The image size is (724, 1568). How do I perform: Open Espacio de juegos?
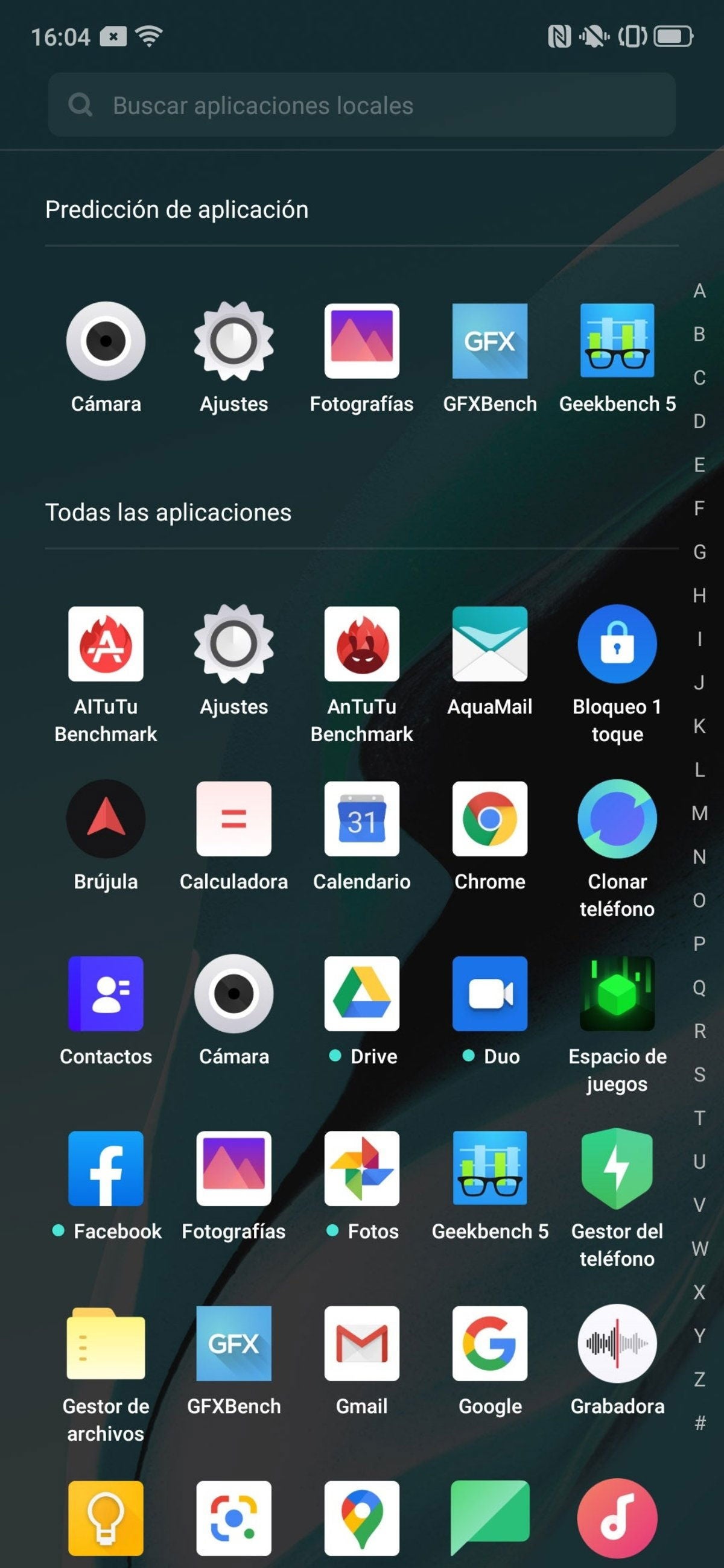pyautogui.click(x=617, y=993)
